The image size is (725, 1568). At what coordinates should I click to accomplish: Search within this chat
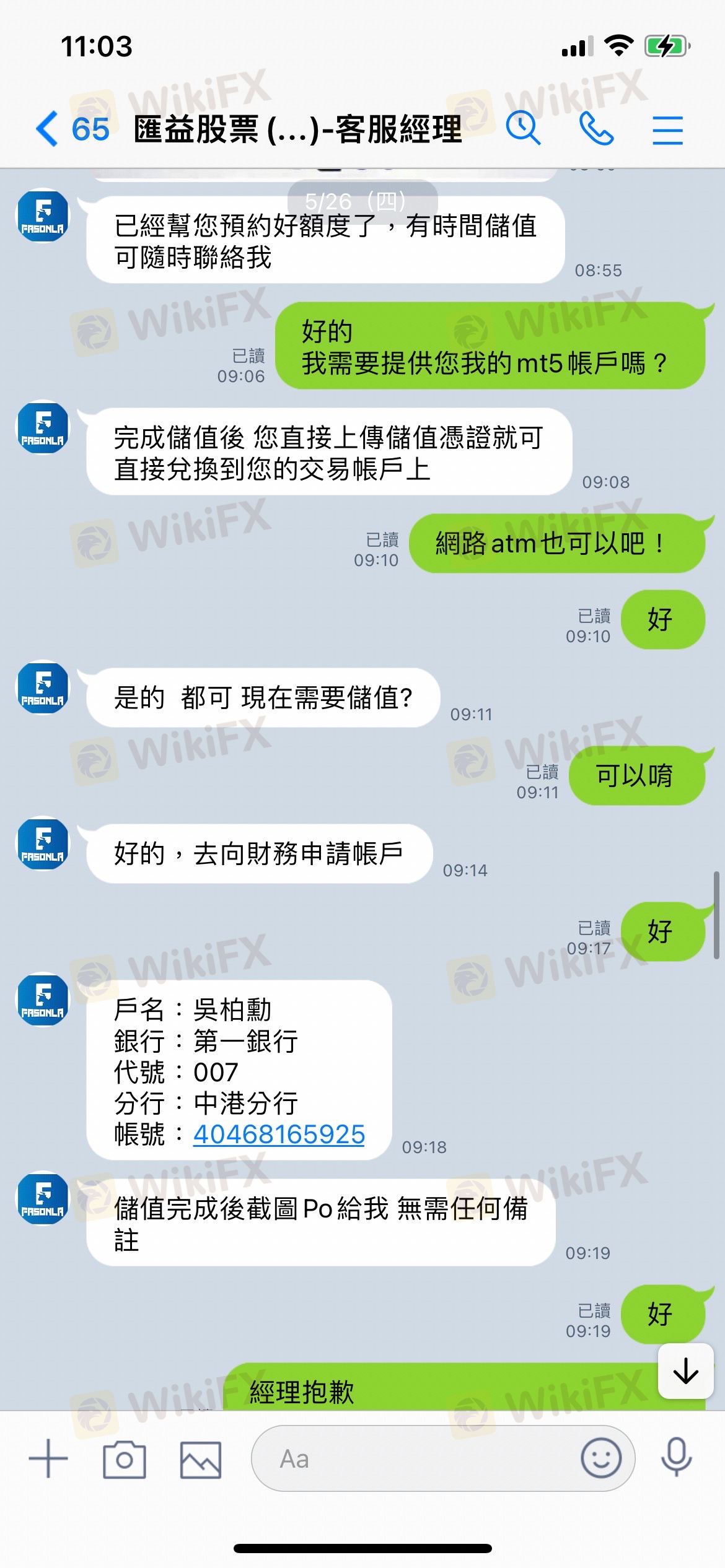pyautogui.click(x=523, y=129)
